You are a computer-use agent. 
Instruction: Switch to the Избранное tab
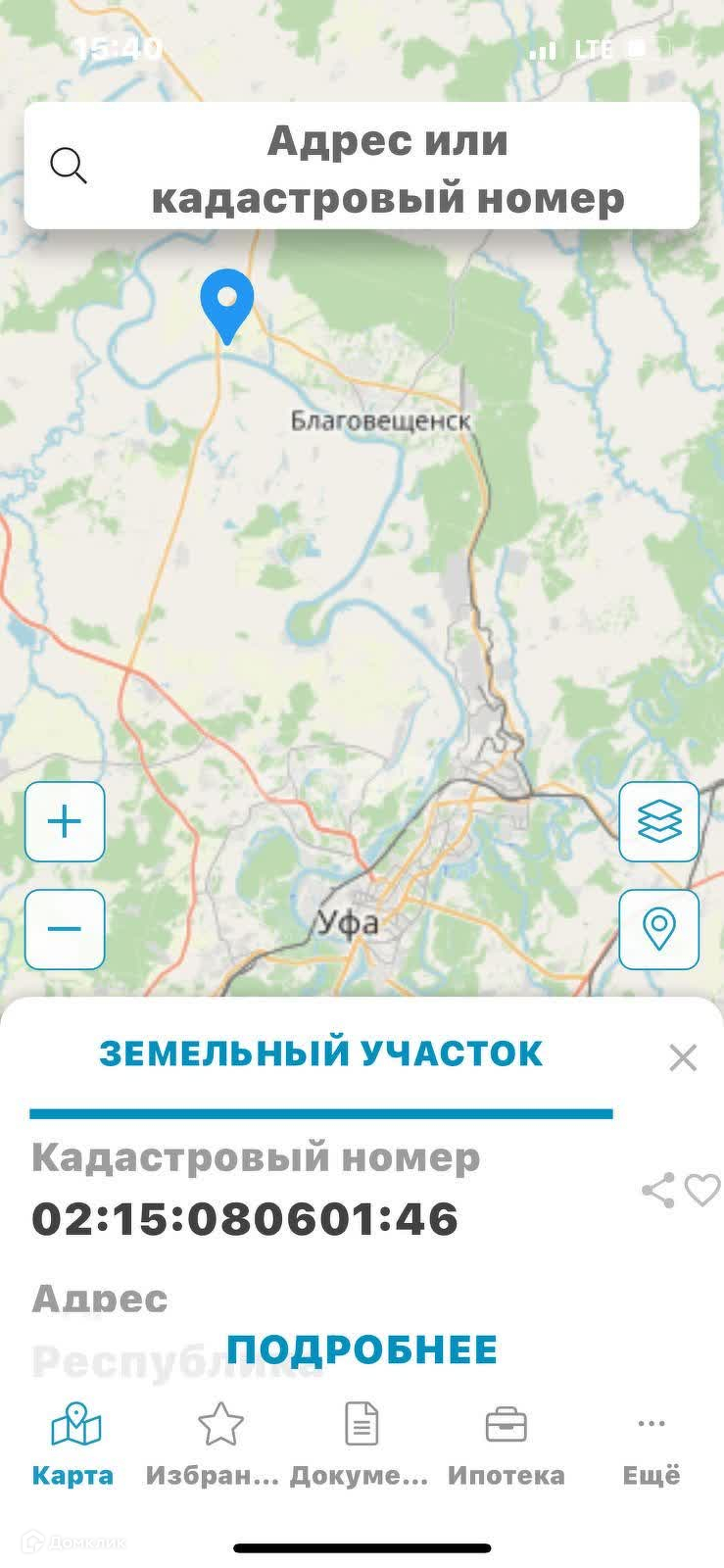point(214,1445)
